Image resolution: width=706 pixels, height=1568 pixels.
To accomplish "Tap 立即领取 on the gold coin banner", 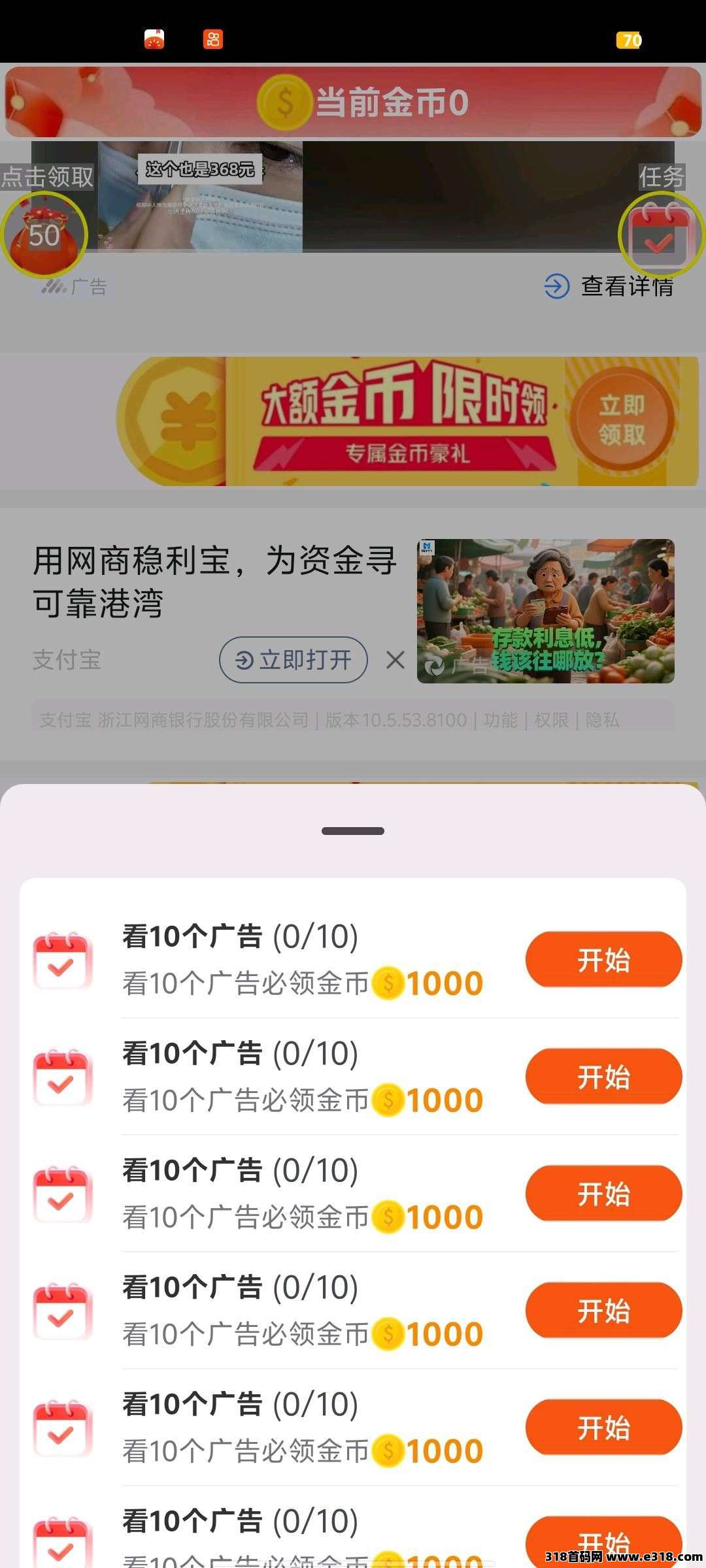I will pos(622,420).
